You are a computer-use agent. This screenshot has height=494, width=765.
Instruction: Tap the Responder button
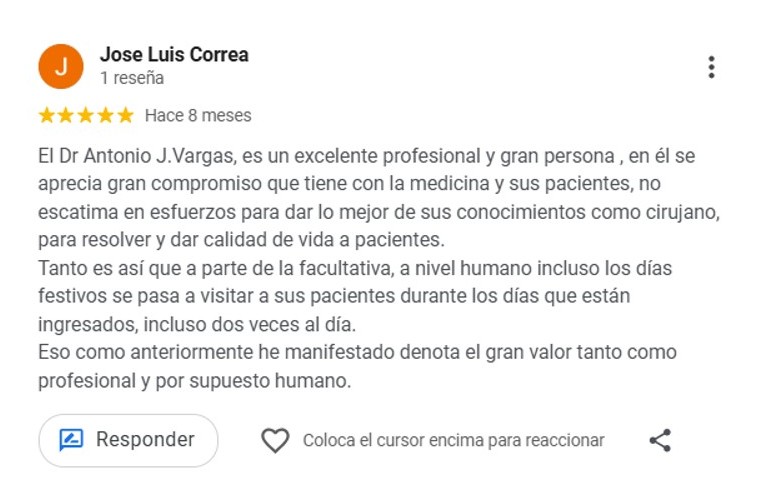tap(128, 440)
